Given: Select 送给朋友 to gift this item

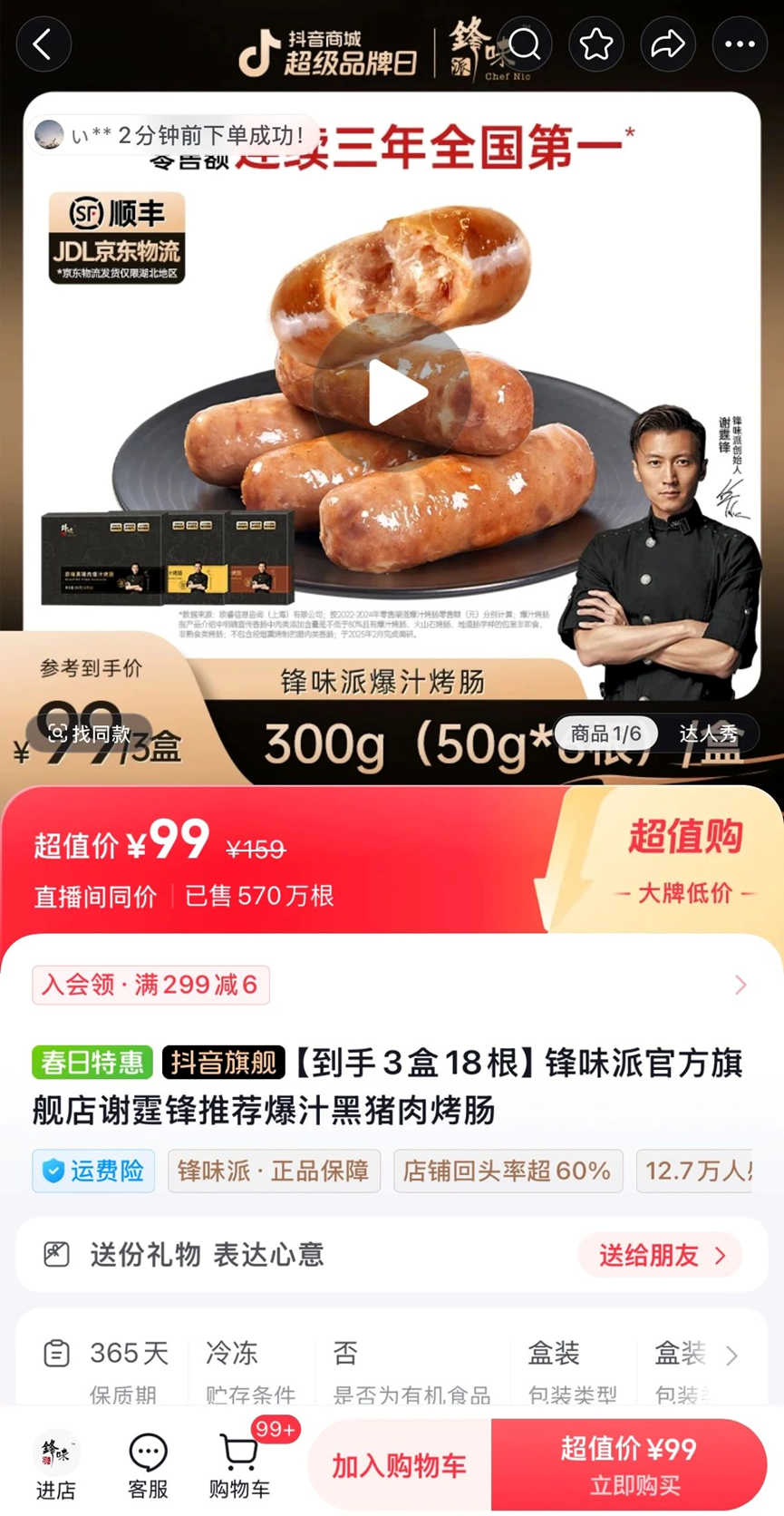Looking at the screenshot, I should 661,1255.
